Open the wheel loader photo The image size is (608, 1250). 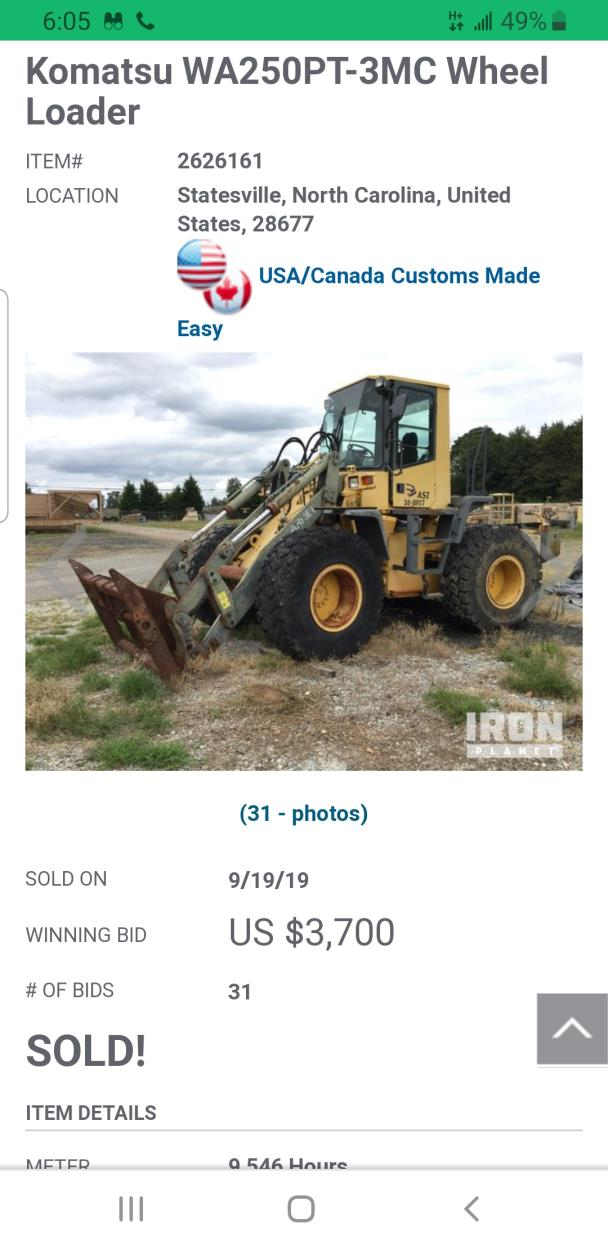304,560
